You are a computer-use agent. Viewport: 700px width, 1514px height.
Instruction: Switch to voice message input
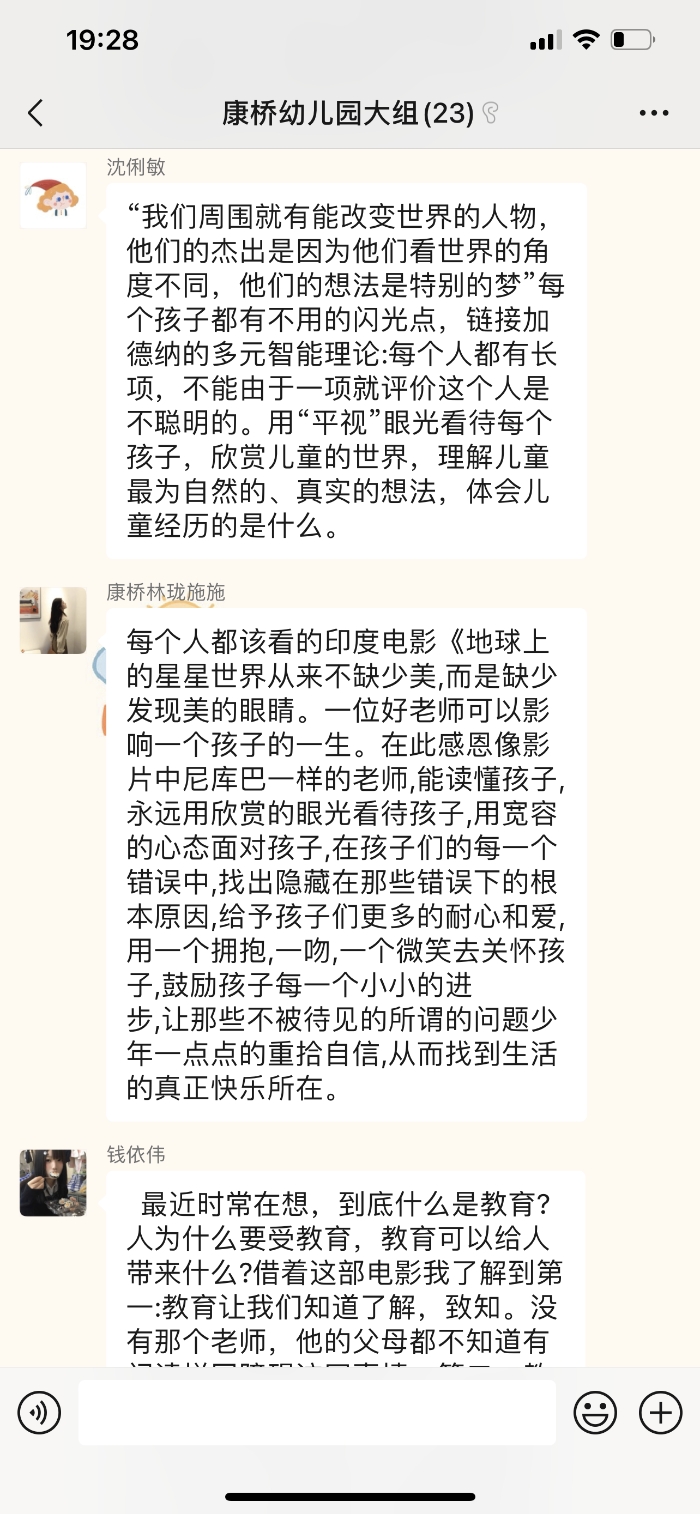coord(39,1413)
